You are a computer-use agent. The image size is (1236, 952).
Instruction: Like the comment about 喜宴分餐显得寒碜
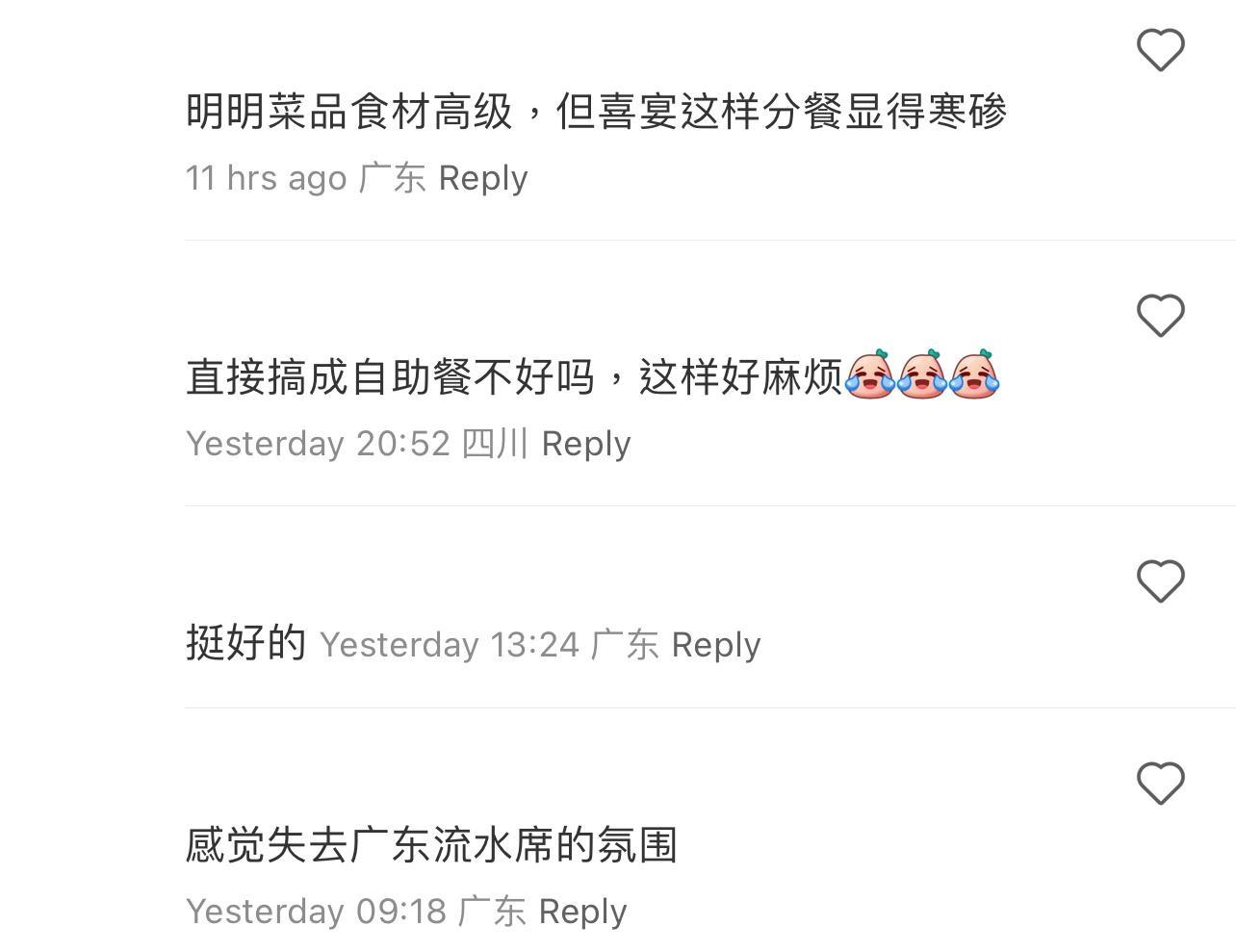click(1160, 50)
